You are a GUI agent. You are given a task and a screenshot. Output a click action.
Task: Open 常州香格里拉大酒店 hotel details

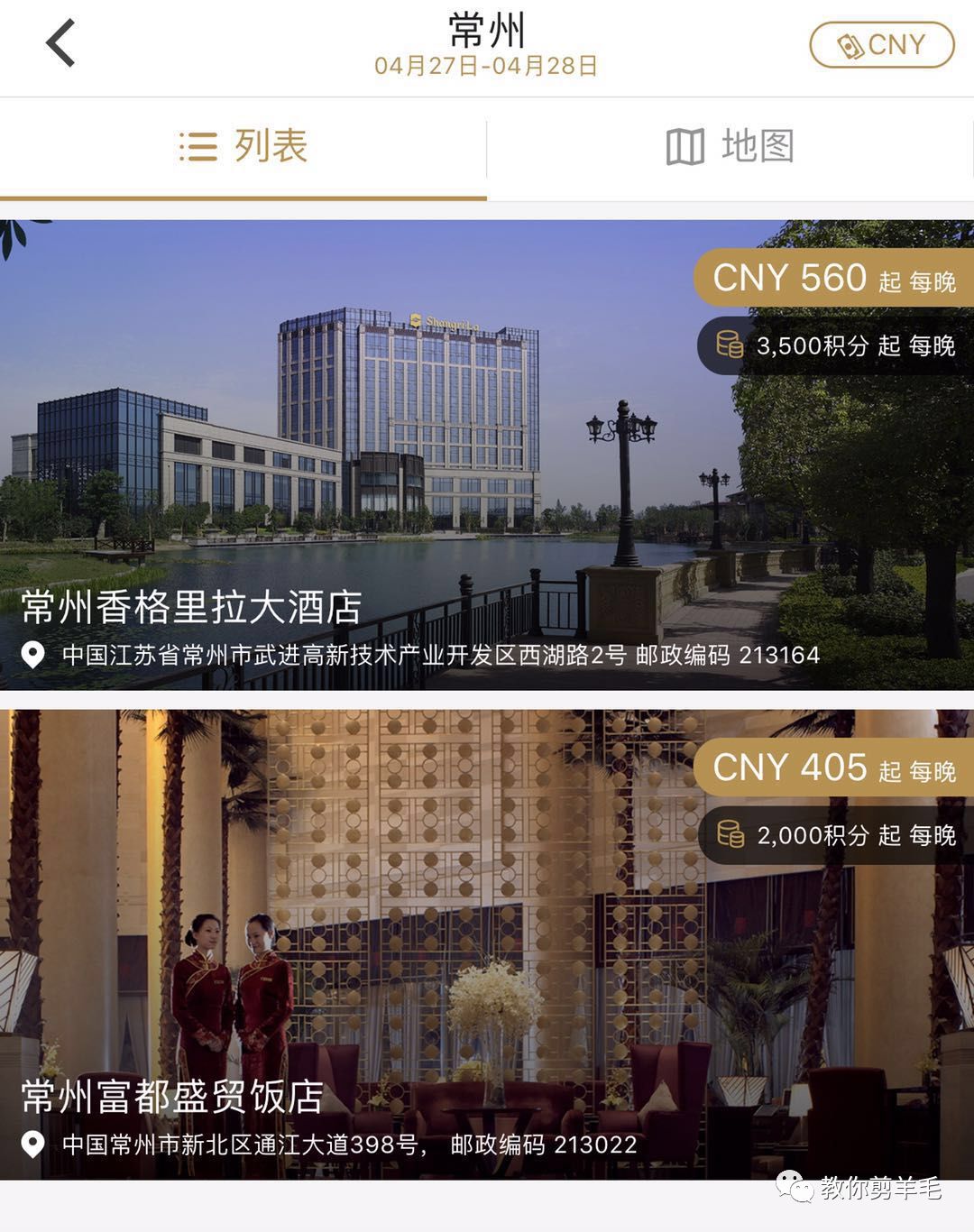pyautogui.click(x=189, y=608)
